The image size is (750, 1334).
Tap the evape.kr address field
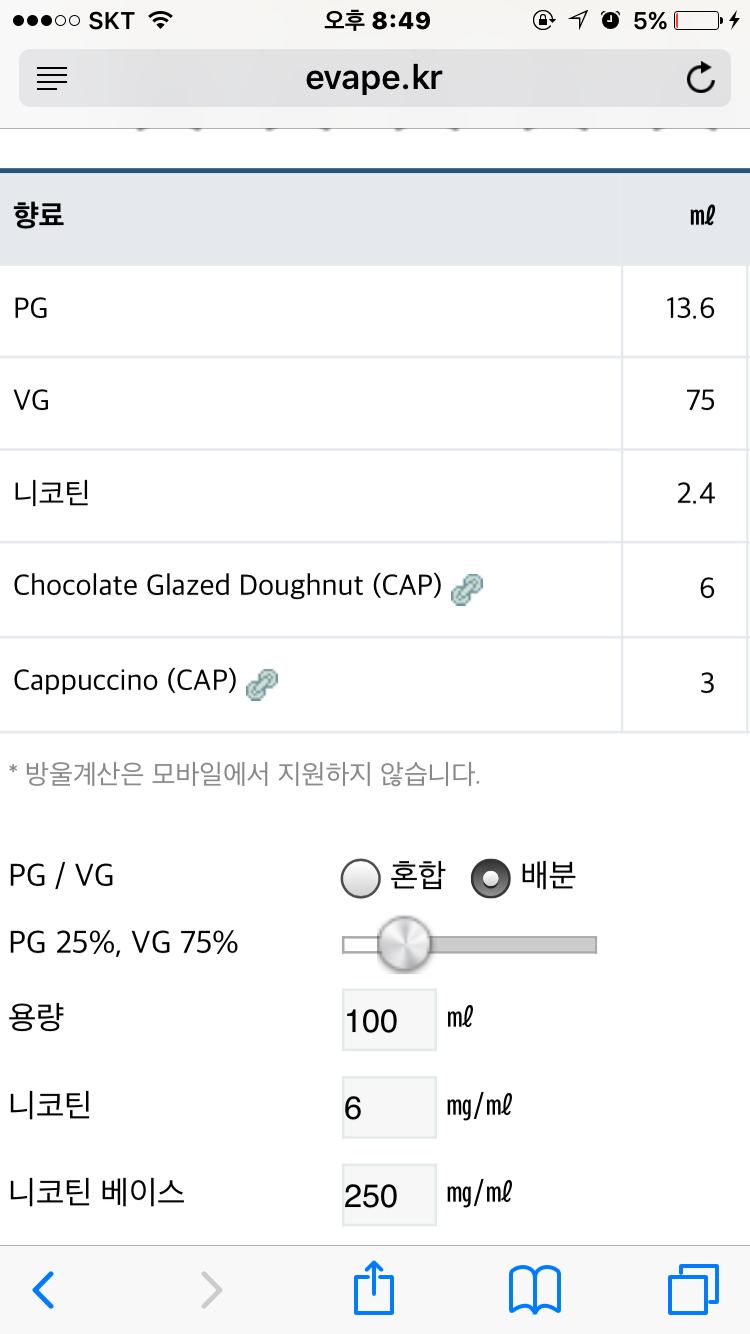point(374,78)
